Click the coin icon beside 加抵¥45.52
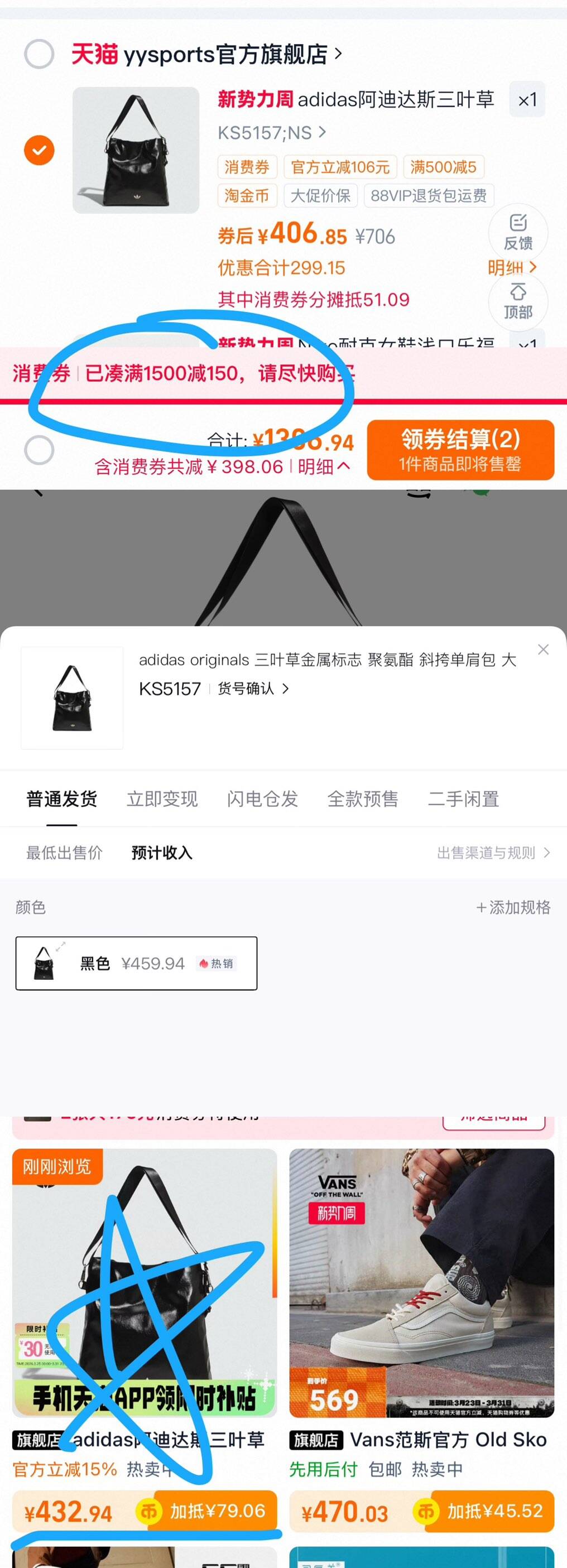The height and width of the screenshot is (1568, 567). click(425, 1512)
